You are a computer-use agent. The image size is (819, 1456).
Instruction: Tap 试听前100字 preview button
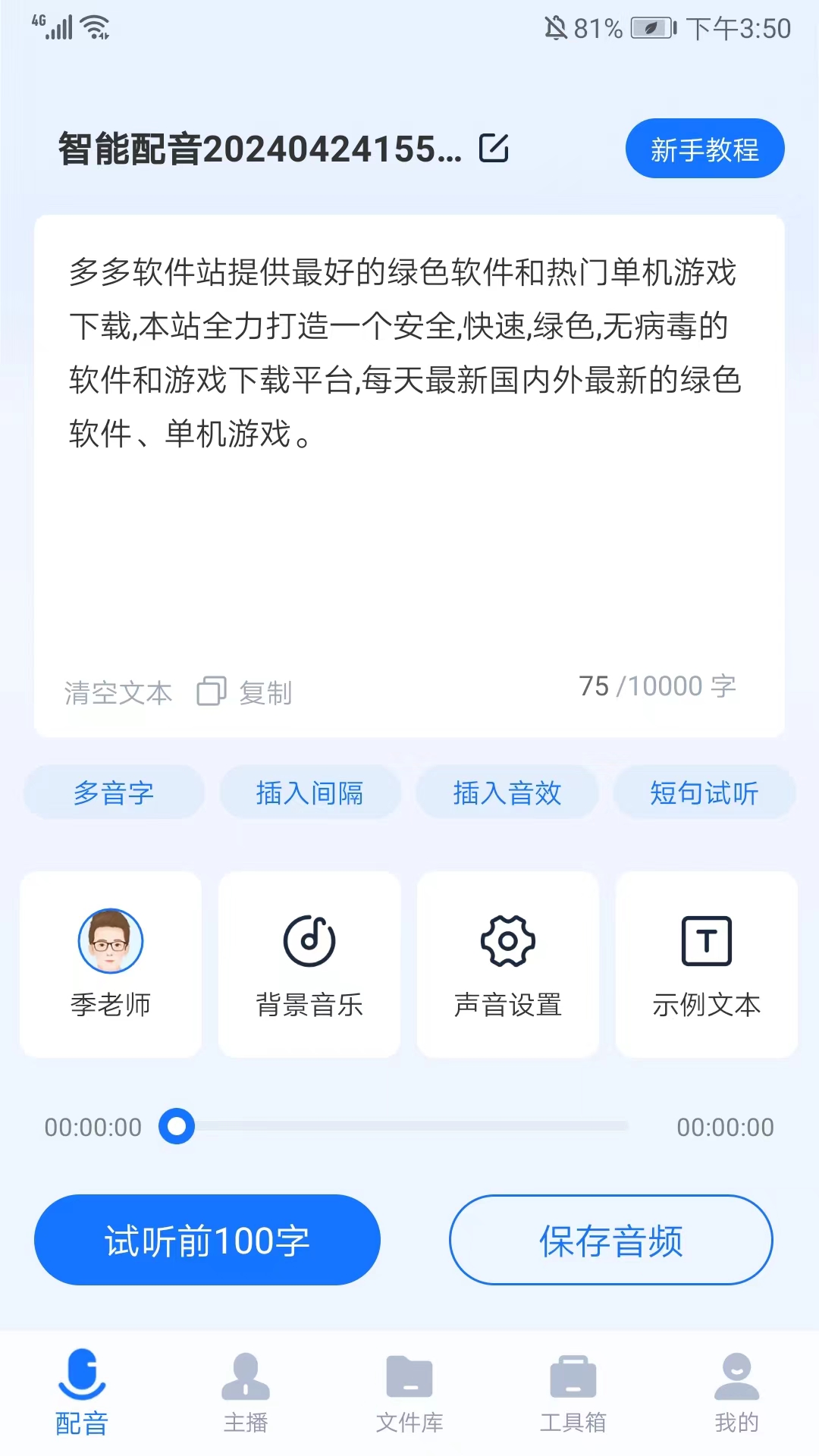[206, 1241]
